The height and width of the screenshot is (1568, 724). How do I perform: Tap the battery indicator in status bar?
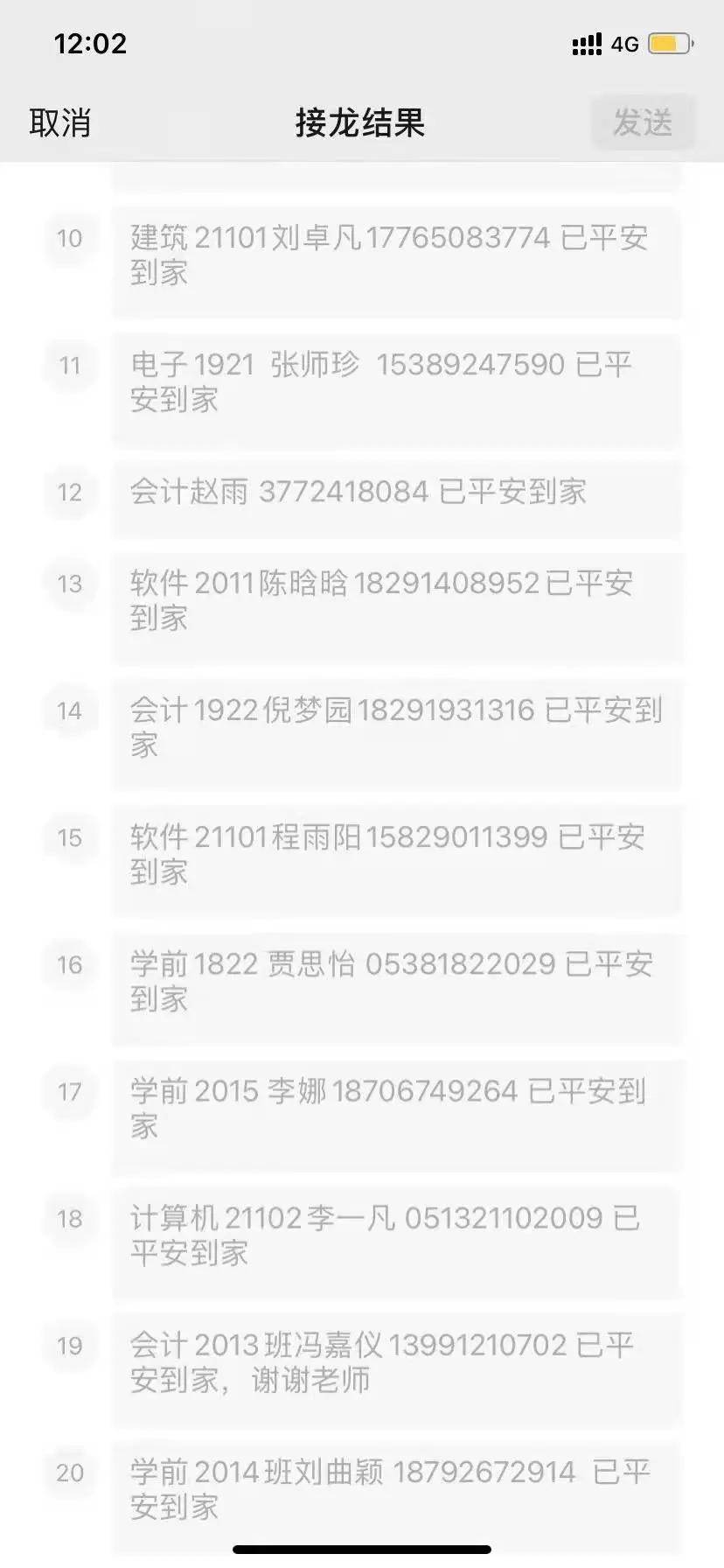tap(669, 42)
